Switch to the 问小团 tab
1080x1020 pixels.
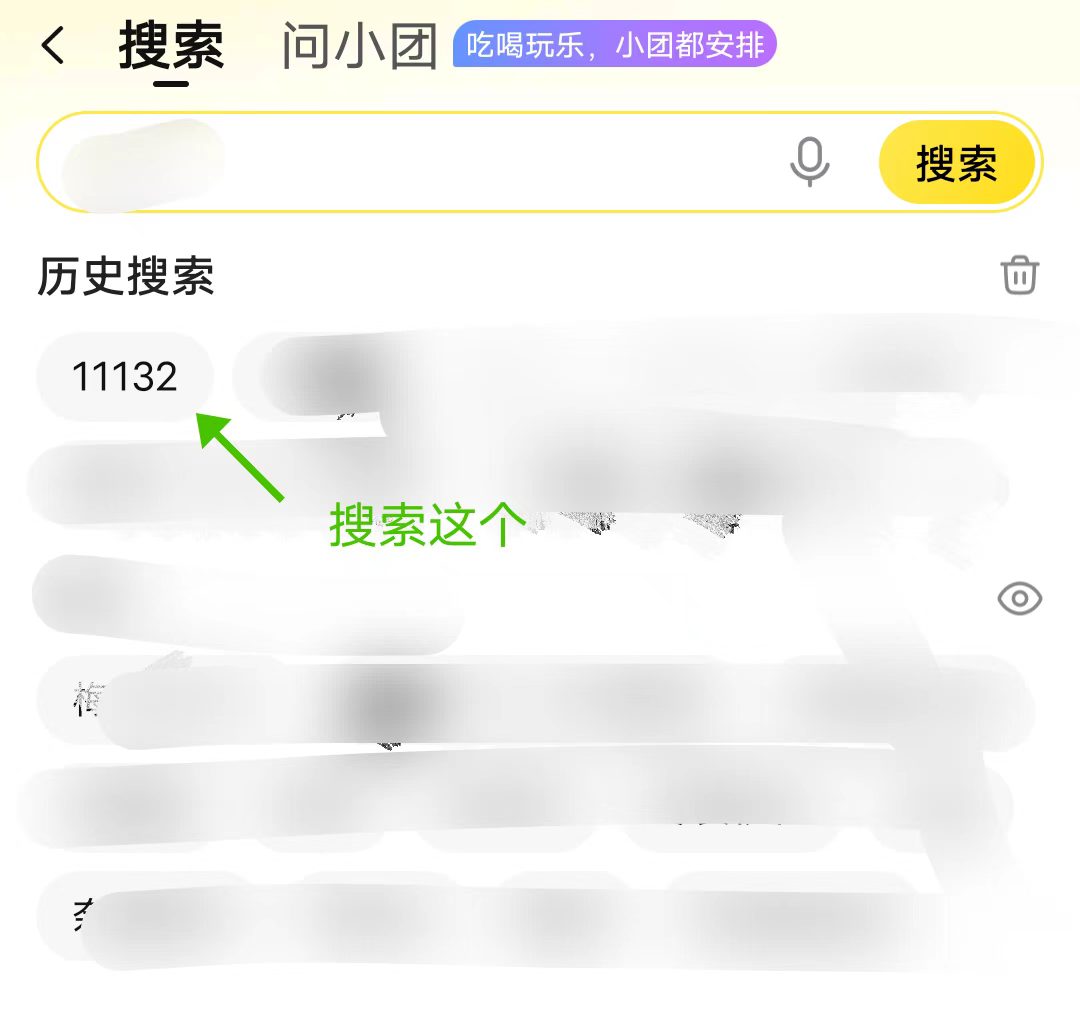[360, 47]
